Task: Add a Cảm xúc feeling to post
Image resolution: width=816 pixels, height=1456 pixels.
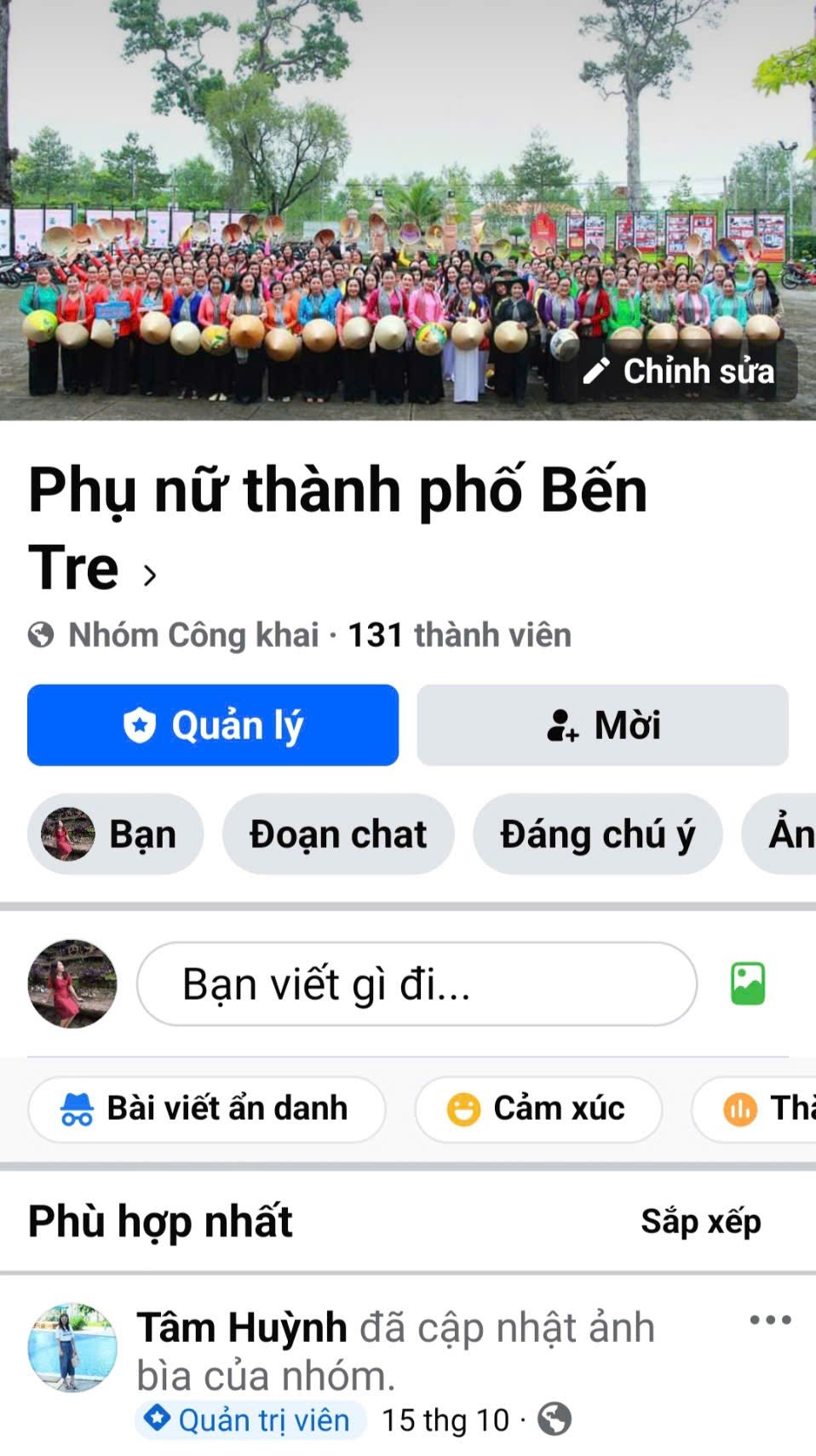Action: (x=537, y=1109)
